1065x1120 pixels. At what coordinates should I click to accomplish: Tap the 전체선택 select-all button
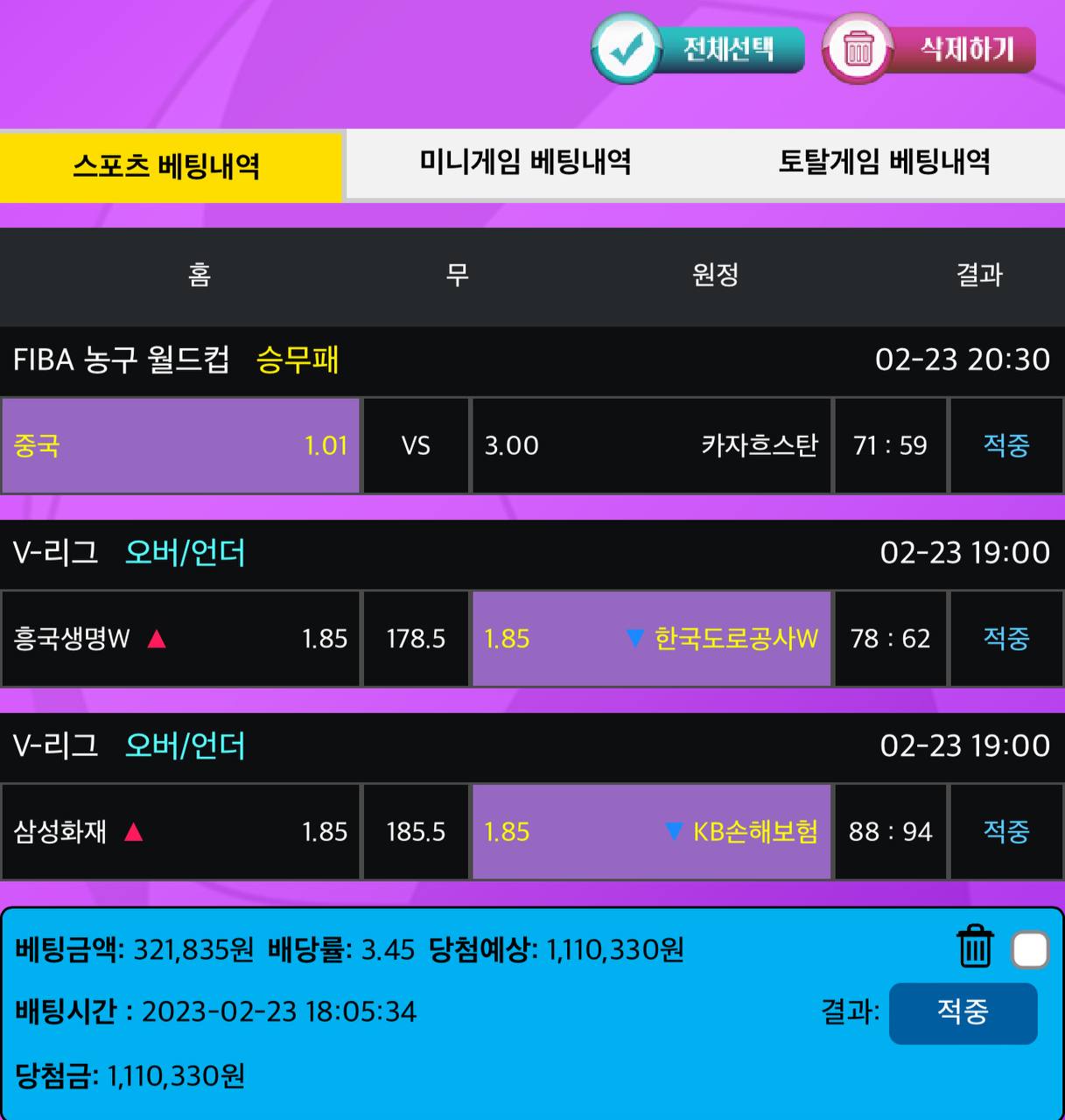(x=698, y=49)
